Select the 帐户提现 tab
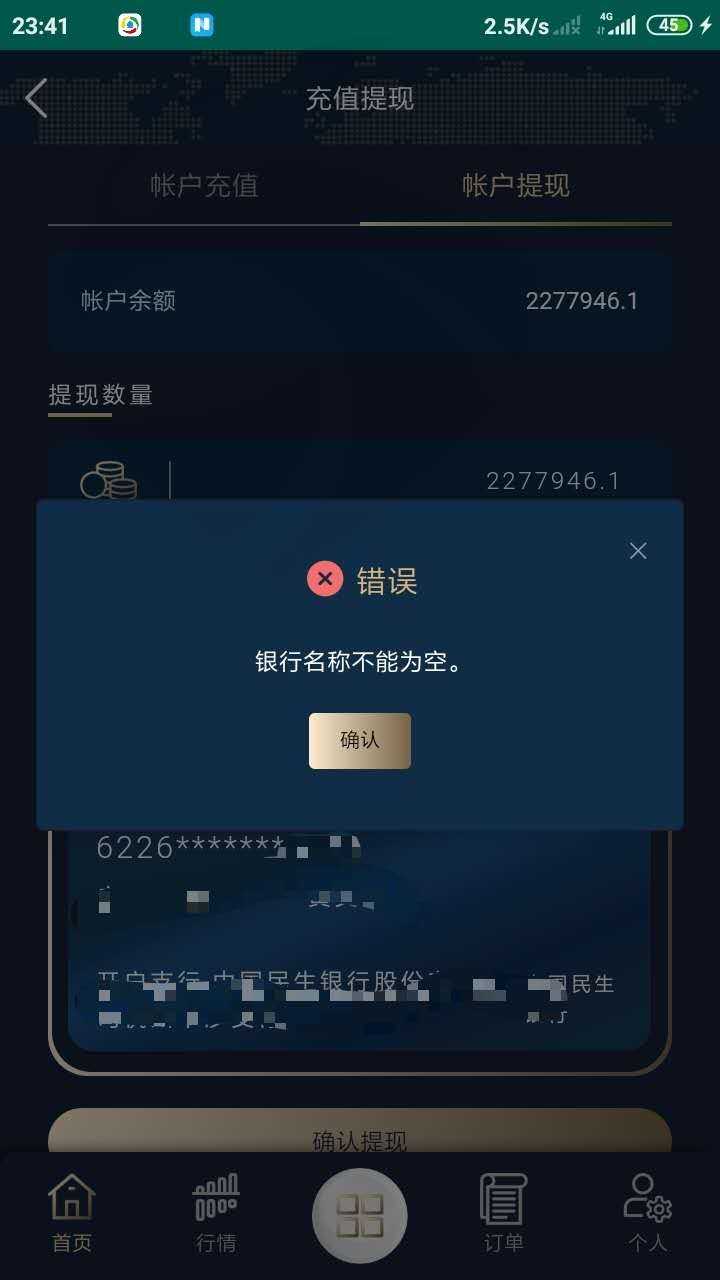This screenshot has height=1280, width=720. click(x=516, y=186)
